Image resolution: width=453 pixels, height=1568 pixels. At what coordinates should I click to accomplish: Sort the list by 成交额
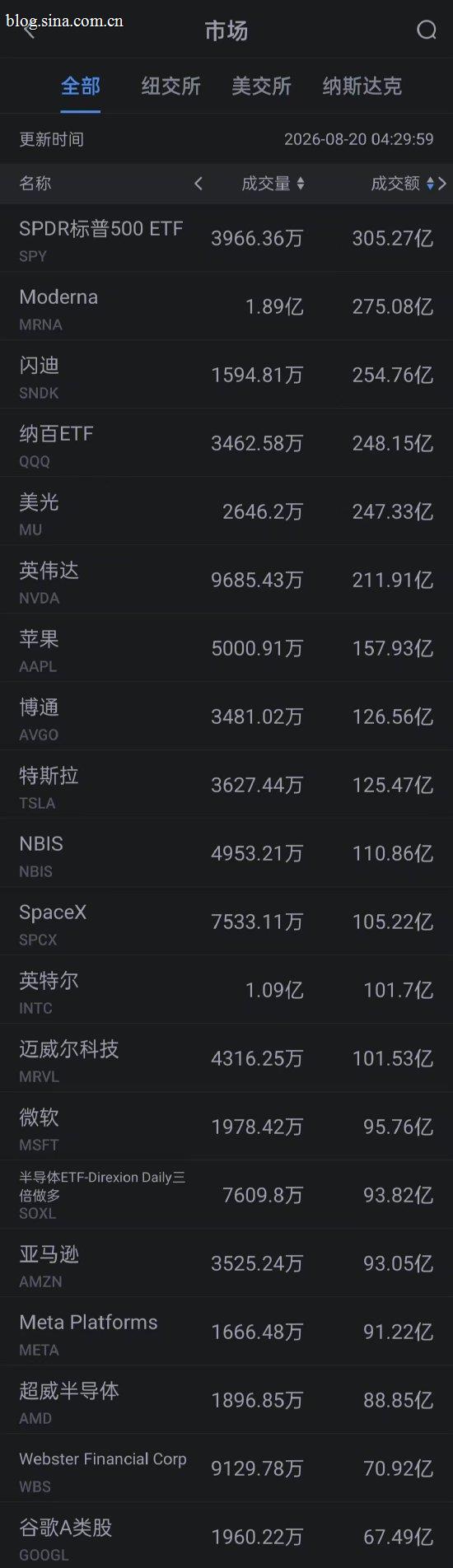pyautogui.click(x=402, y=184)
